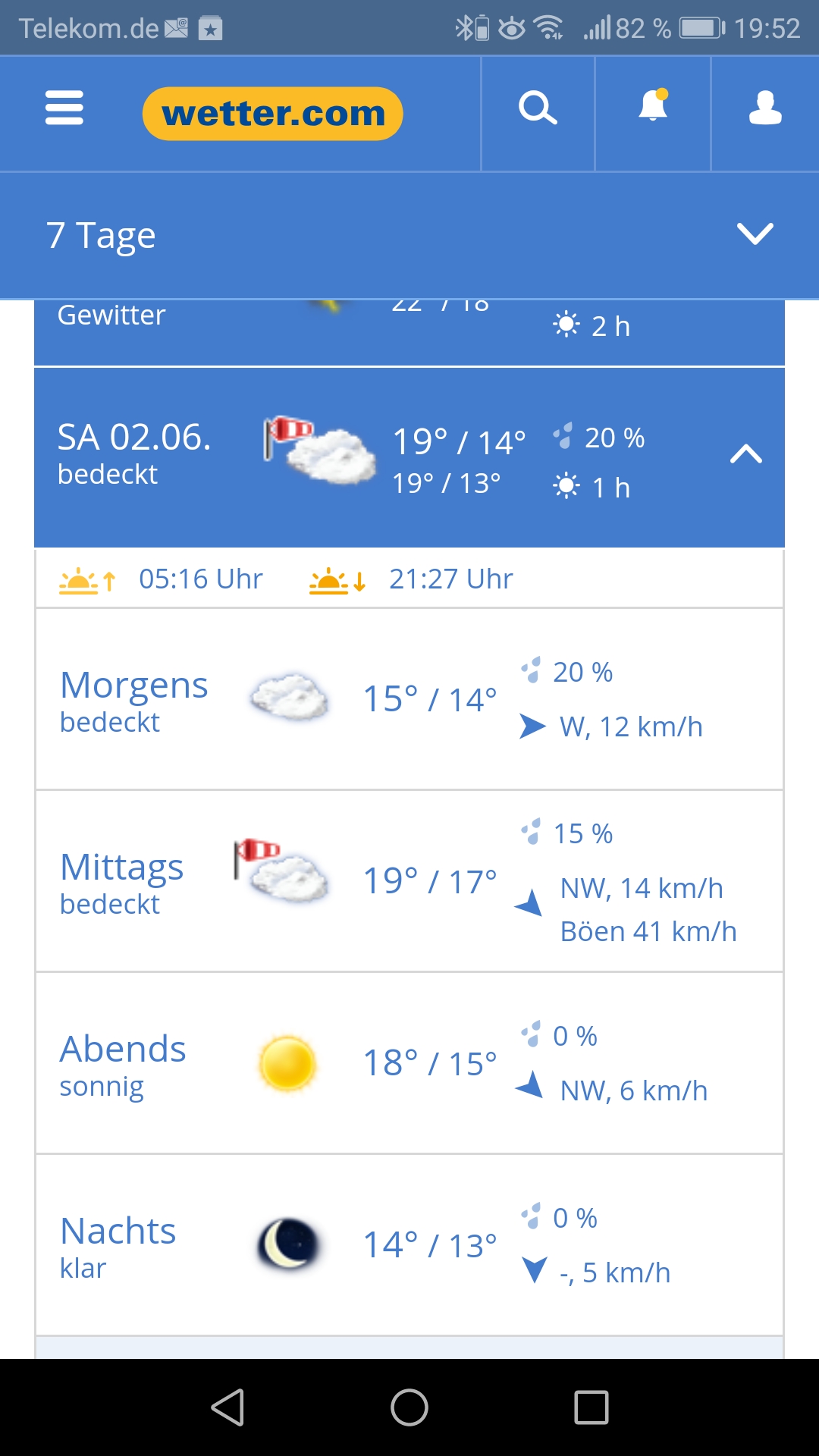Screen dimensions: 819x1456
Task: Expand the 7 Tage dropdown
Action: click(755, 234)
